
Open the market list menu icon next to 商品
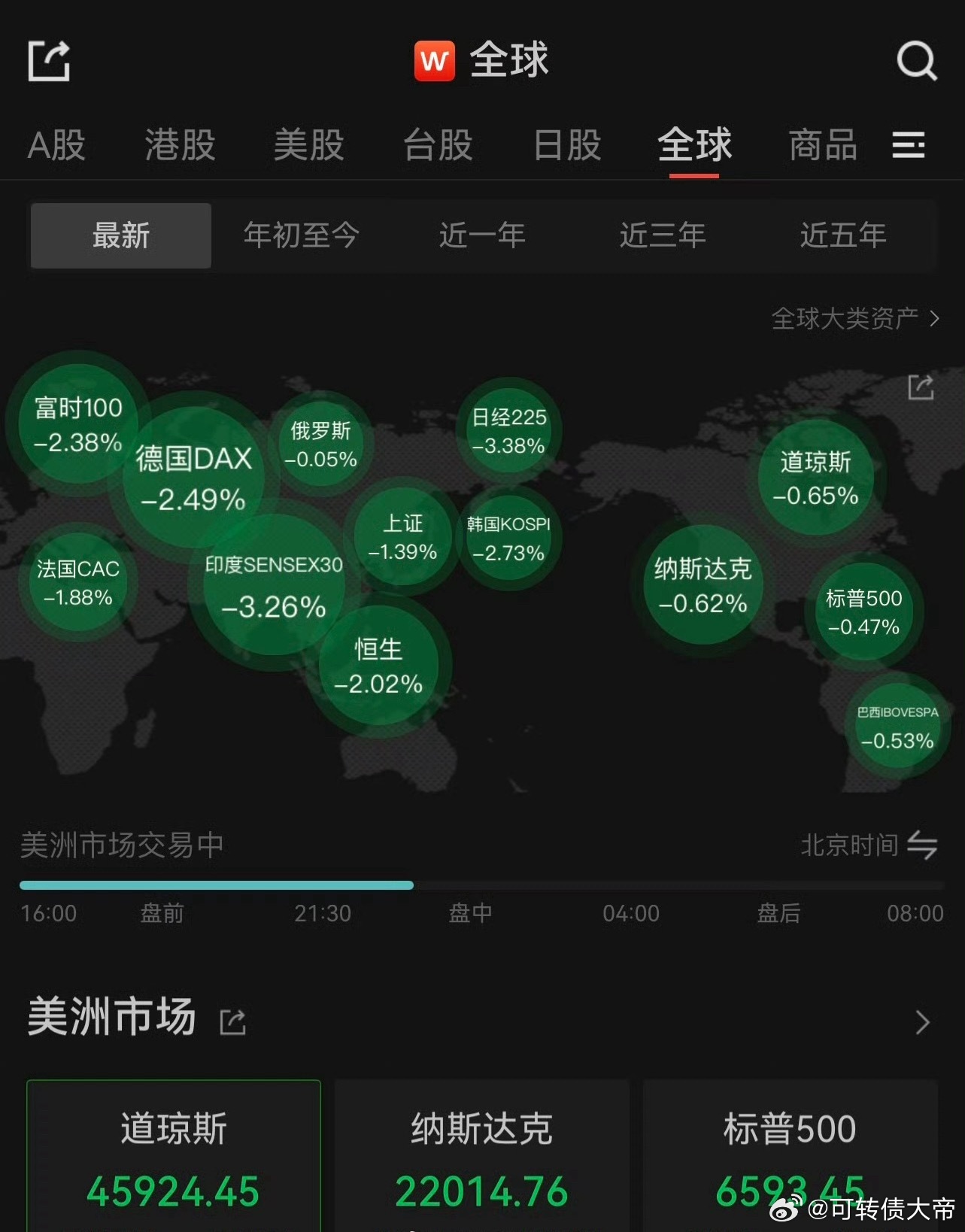(909, 145)
